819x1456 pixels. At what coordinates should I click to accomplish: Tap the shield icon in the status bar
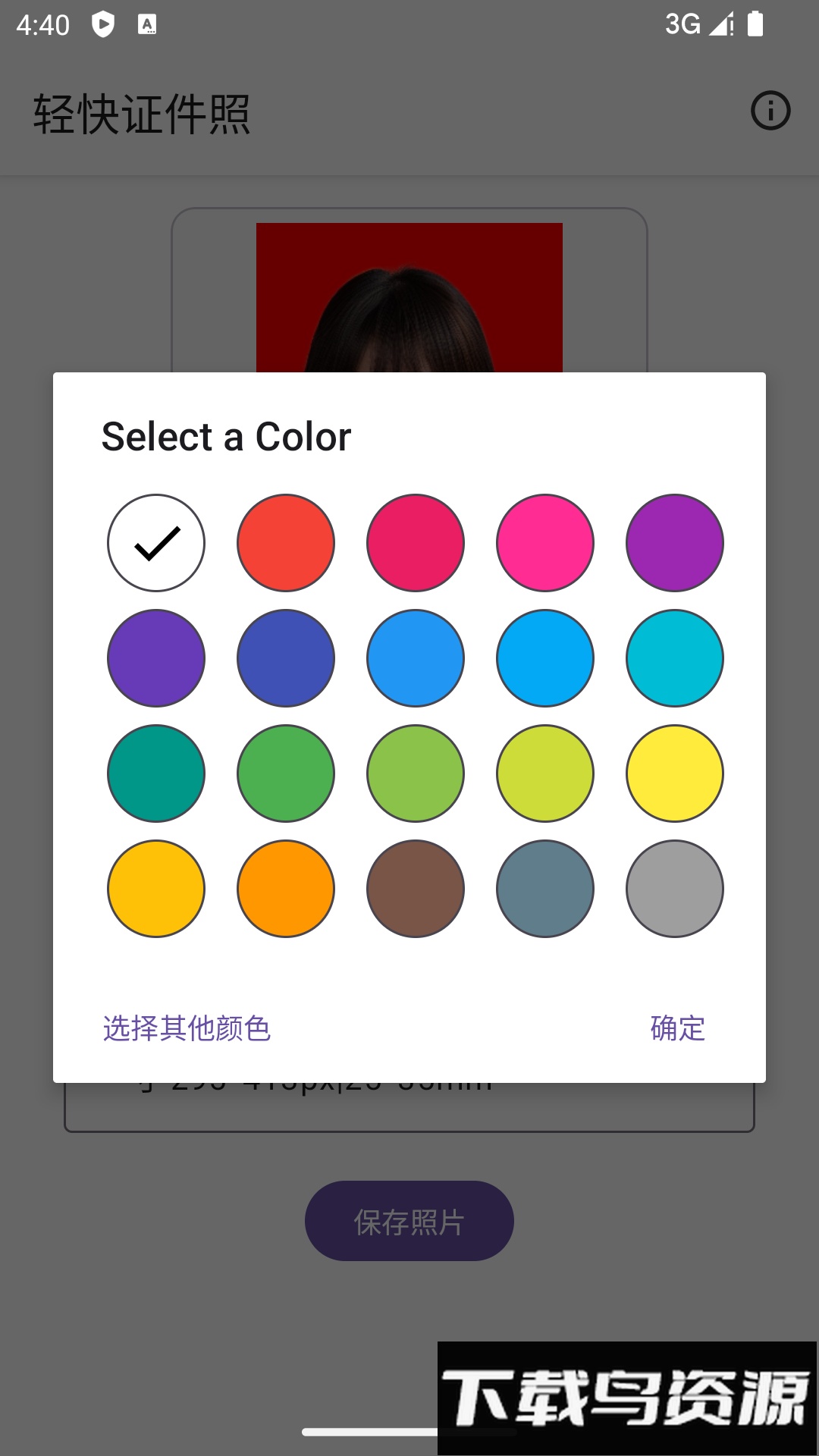pyautogui.click(x=103, y=23)
